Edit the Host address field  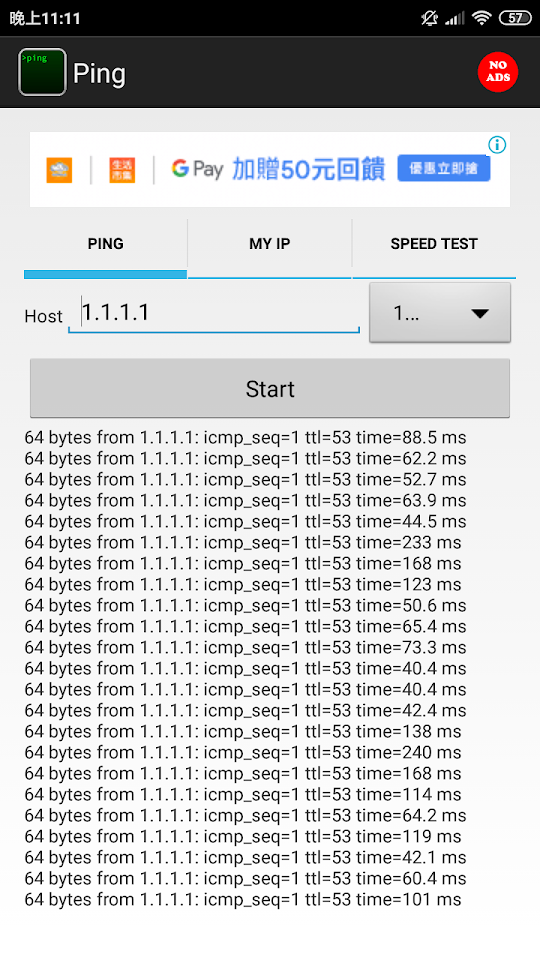(214, 313)
